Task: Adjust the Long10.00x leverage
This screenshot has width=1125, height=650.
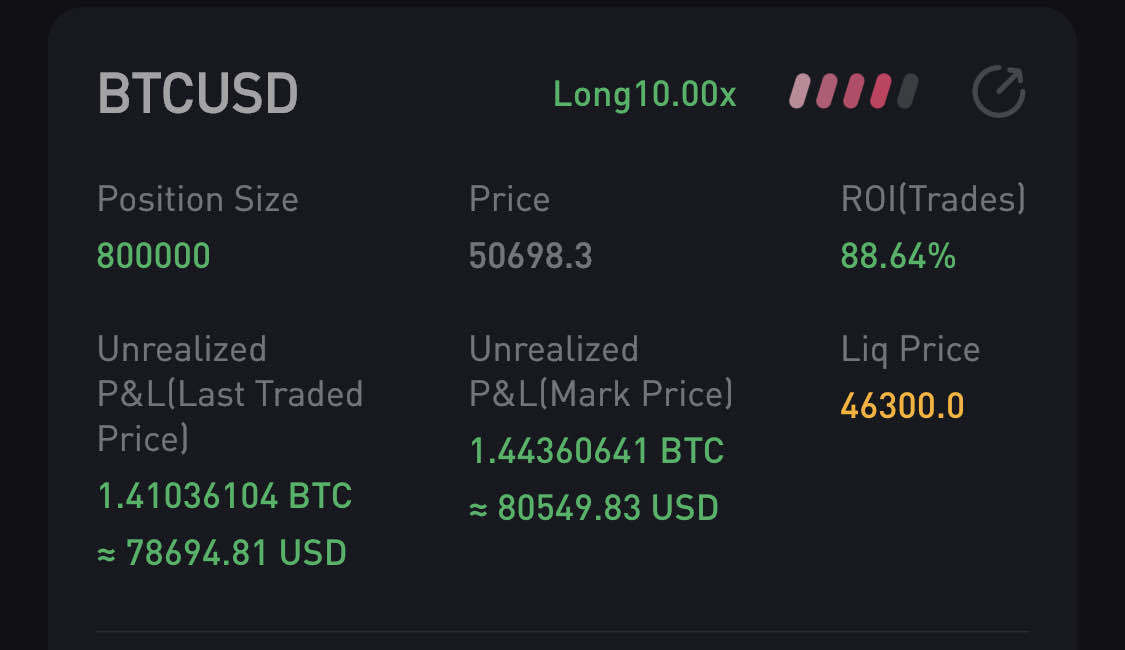Action: (644, 95)
